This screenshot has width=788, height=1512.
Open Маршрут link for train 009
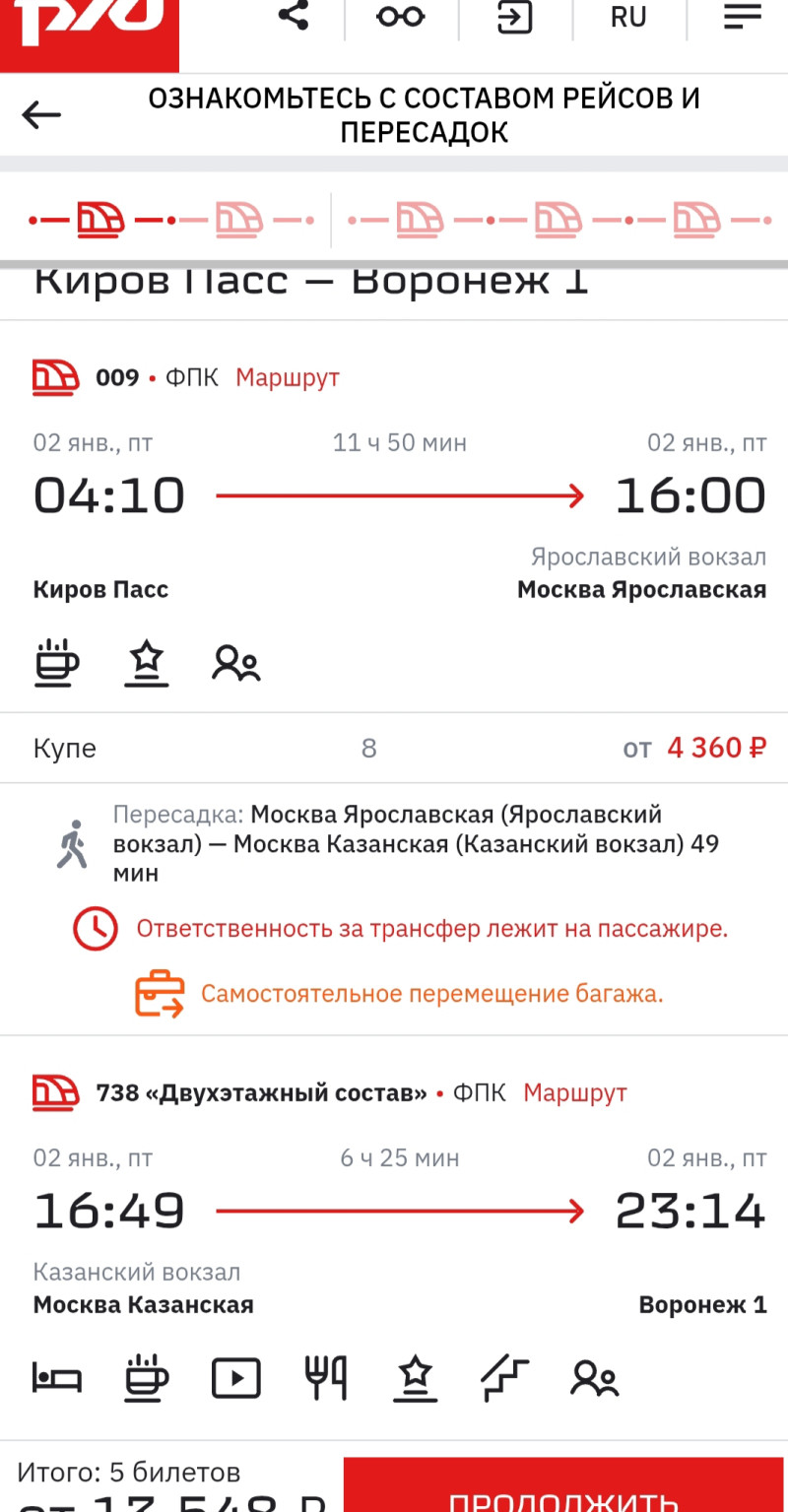click(287, 377)
